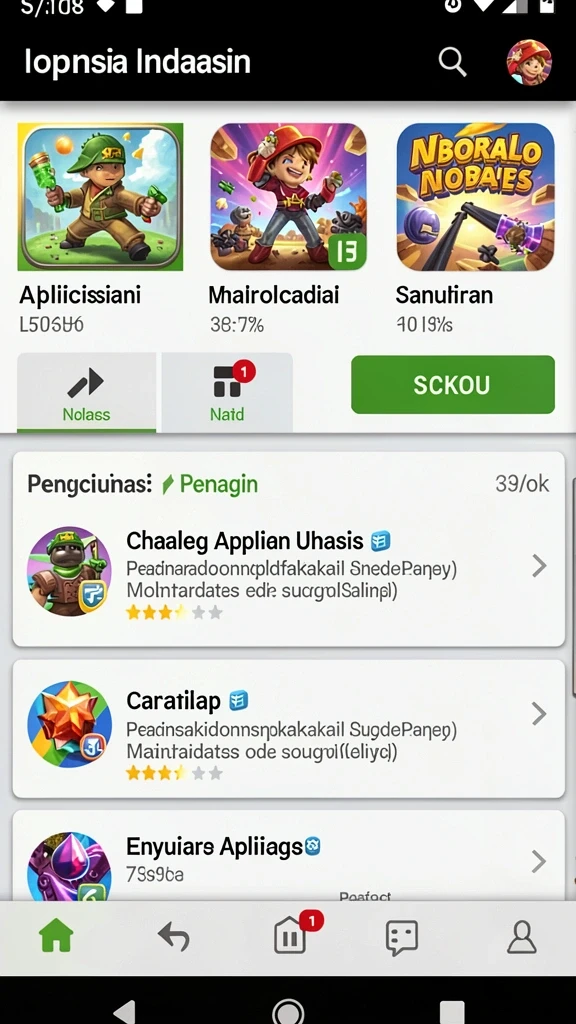Tap the reply arrow in bottom bar

click(174, 938)
